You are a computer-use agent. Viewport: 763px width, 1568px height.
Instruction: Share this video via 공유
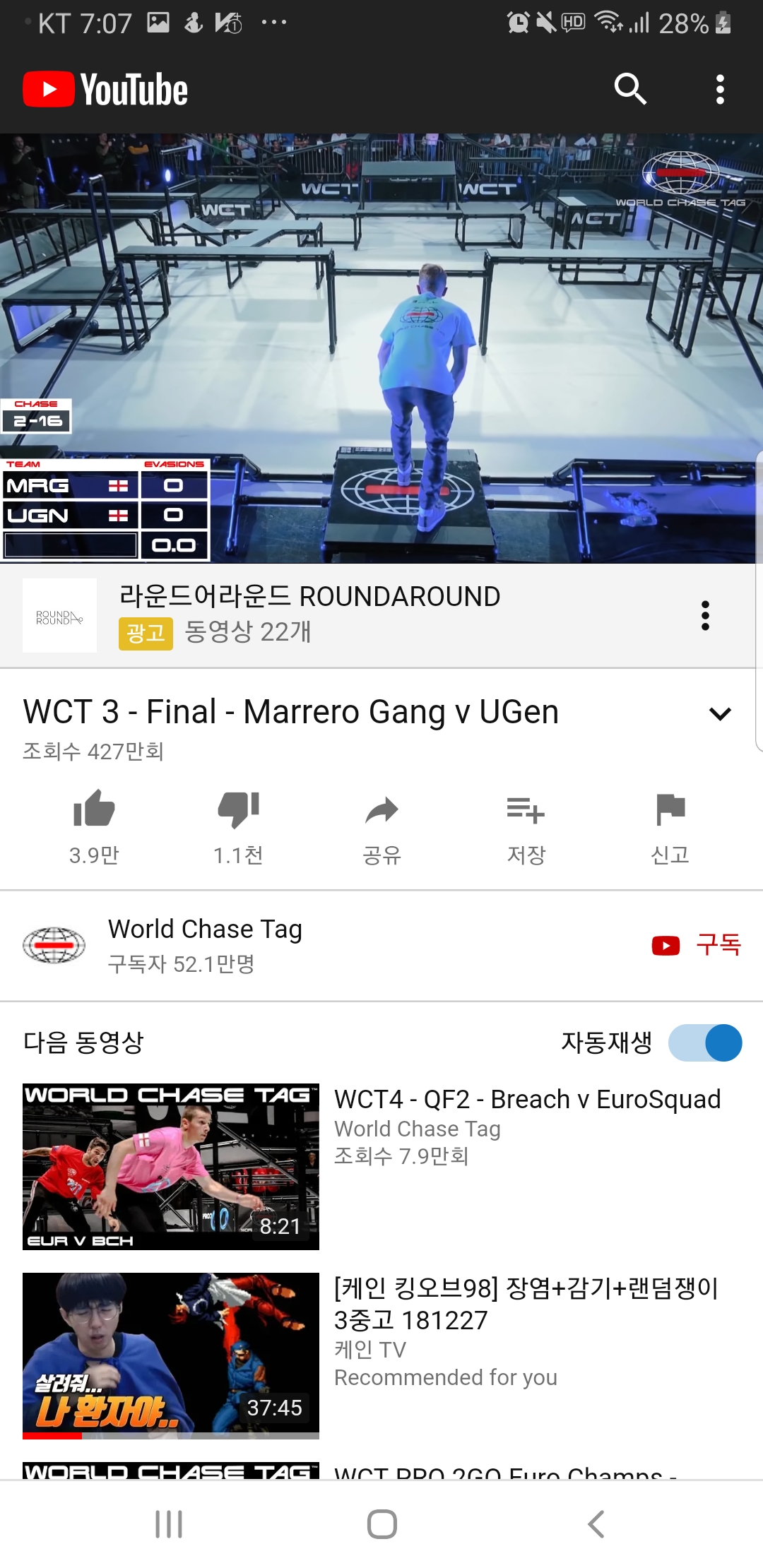(x=381, y=825)
